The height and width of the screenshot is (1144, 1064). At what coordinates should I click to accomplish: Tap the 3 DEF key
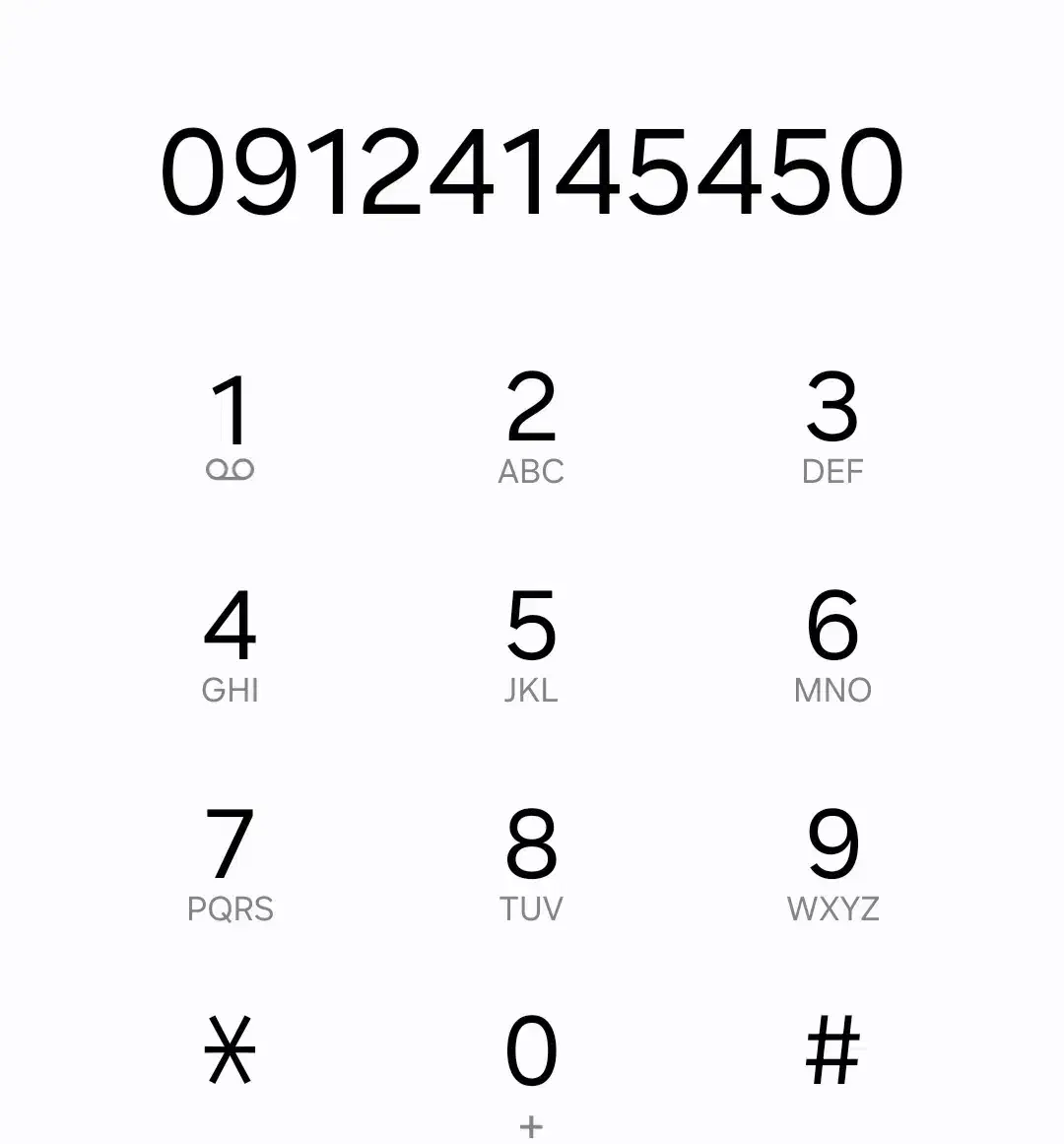pyautogui.click(x=832, y=424)
